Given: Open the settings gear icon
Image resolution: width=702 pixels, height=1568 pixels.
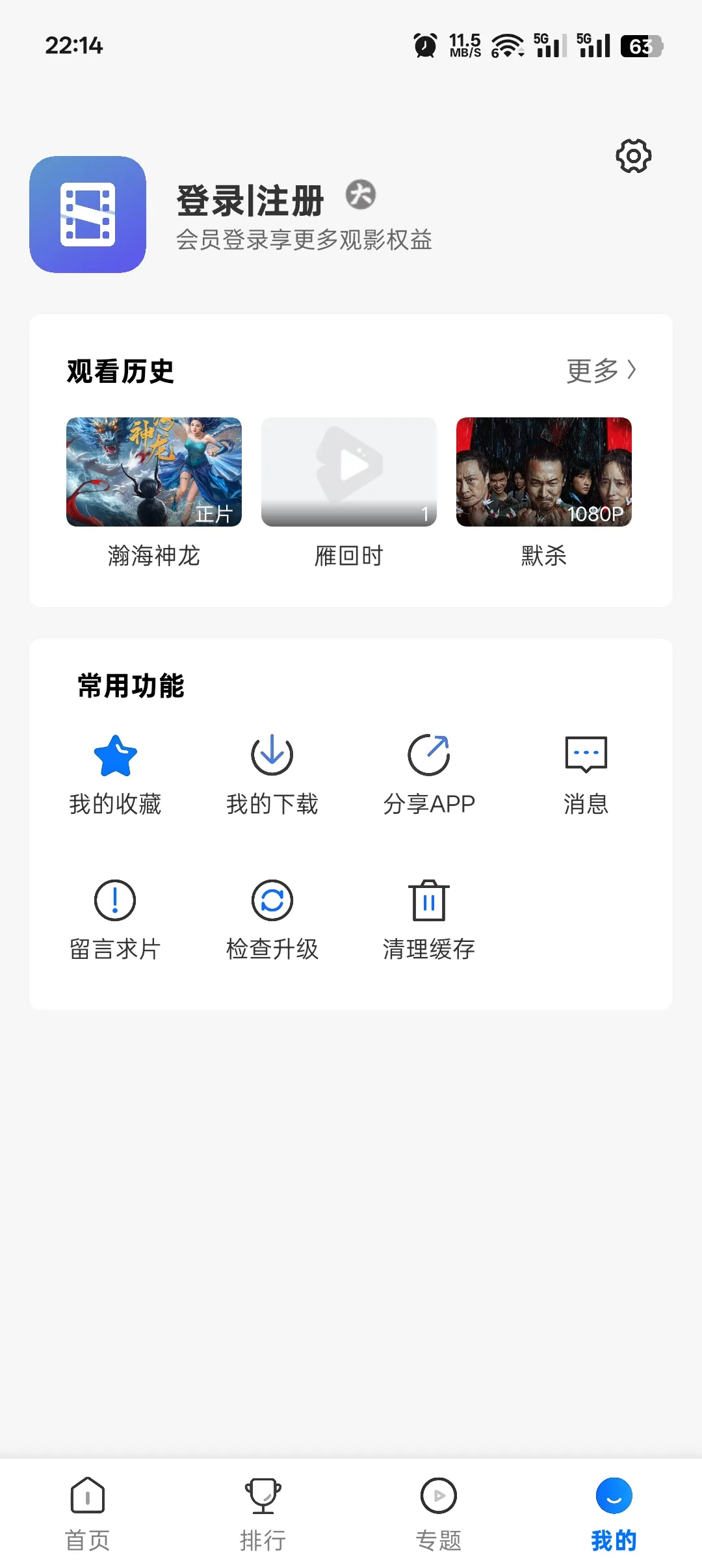Looking at the screenshot, I should click(633, 156).
